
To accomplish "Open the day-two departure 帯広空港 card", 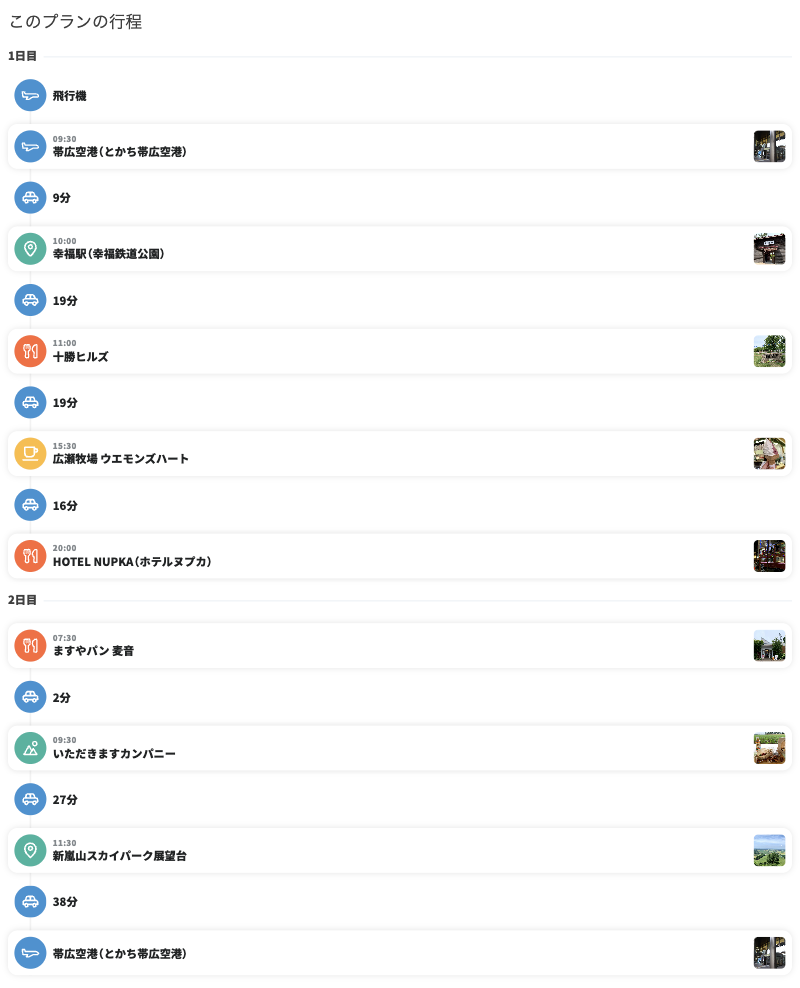I will (400, 953).
